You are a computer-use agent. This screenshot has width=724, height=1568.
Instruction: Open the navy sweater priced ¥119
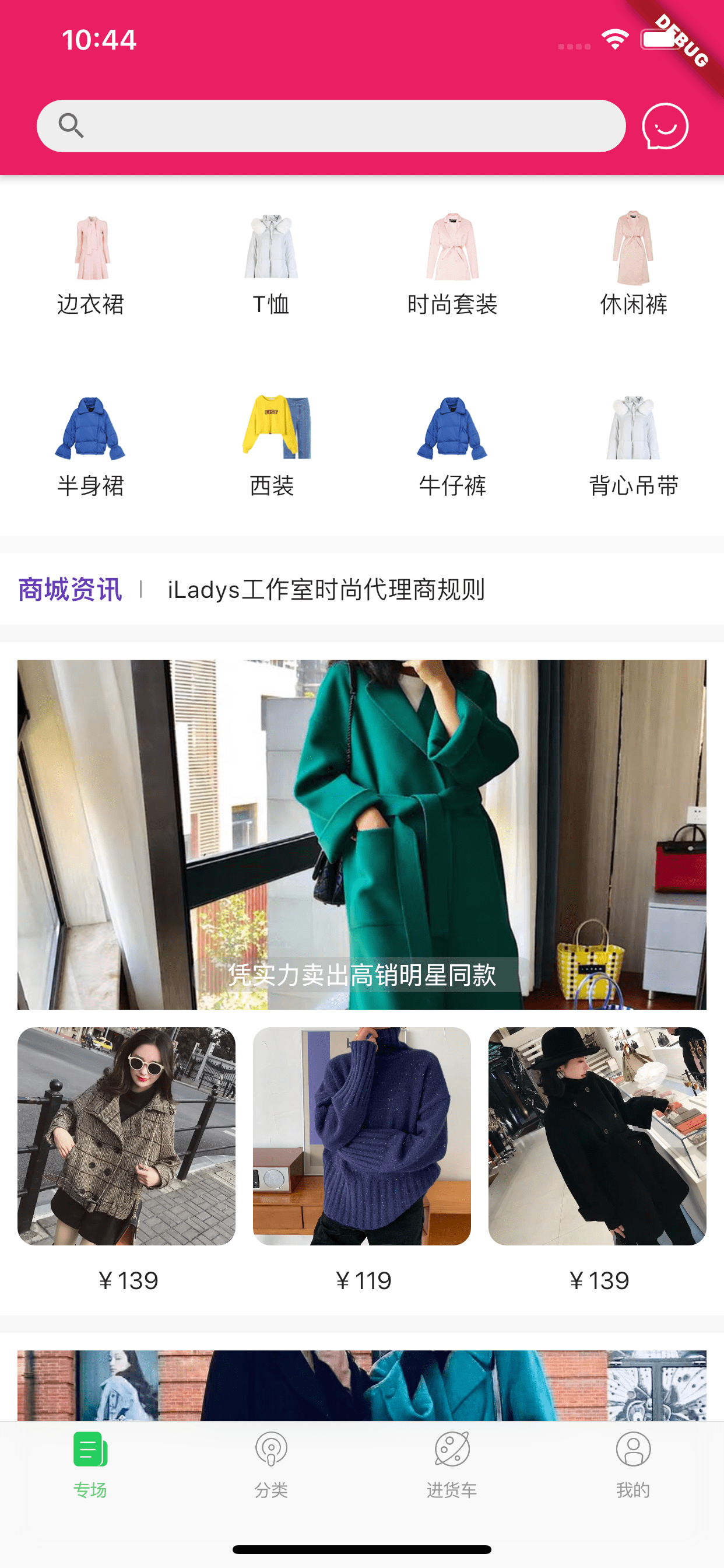tap(362, 1136)
